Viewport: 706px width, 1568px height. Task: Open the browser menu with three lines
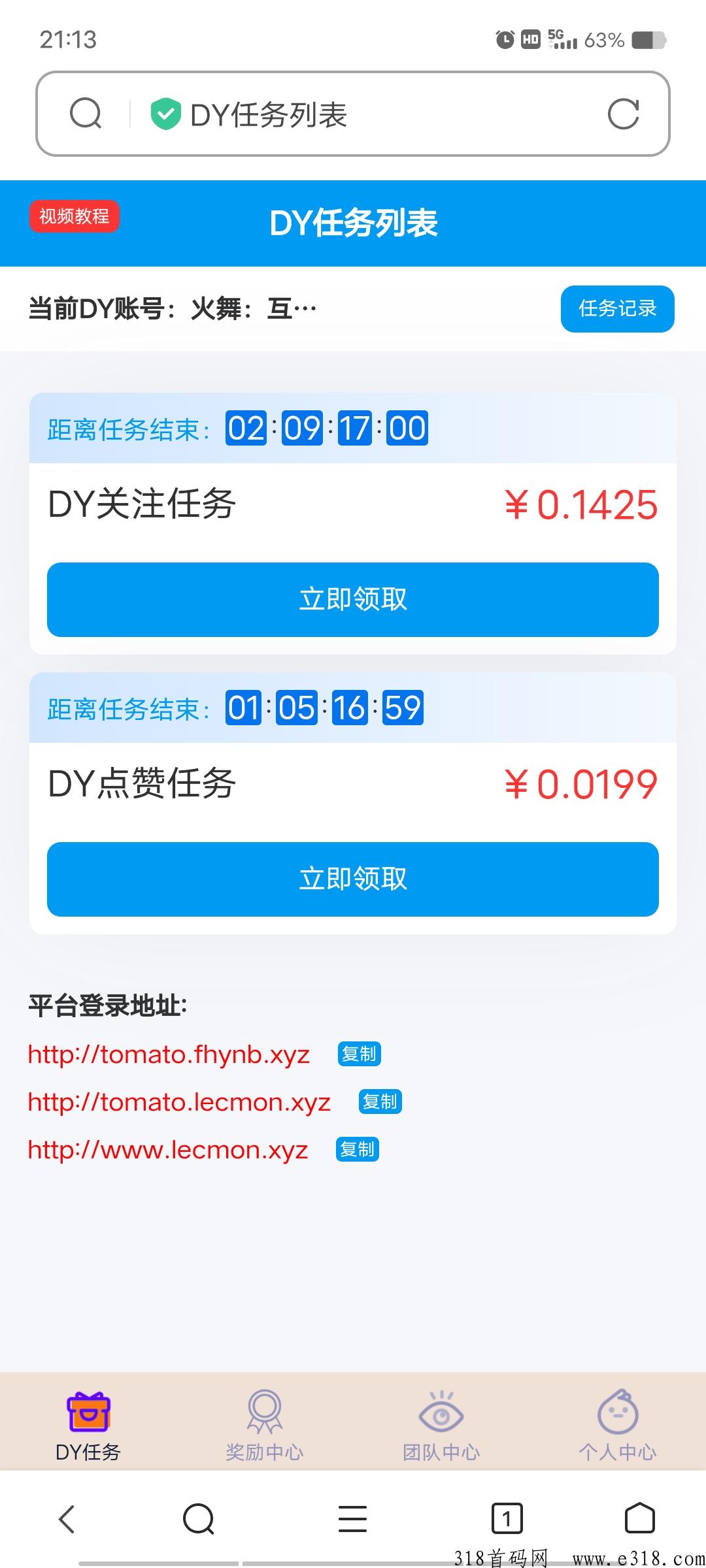click(352, 1518)
